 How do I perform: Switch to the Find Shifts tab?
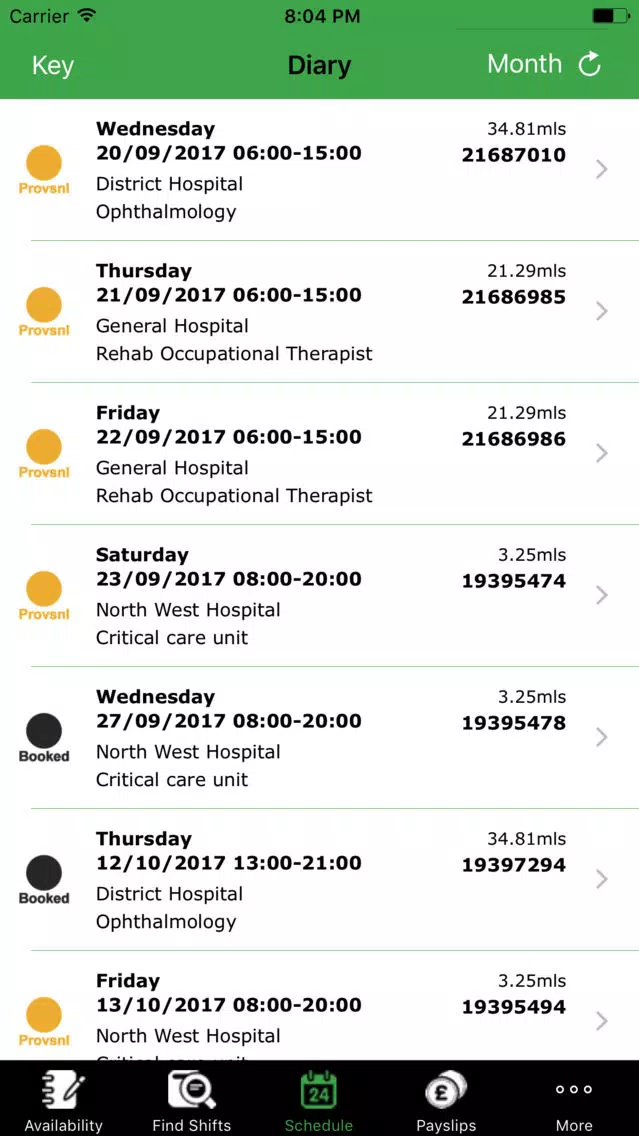tap(192, 1099)
